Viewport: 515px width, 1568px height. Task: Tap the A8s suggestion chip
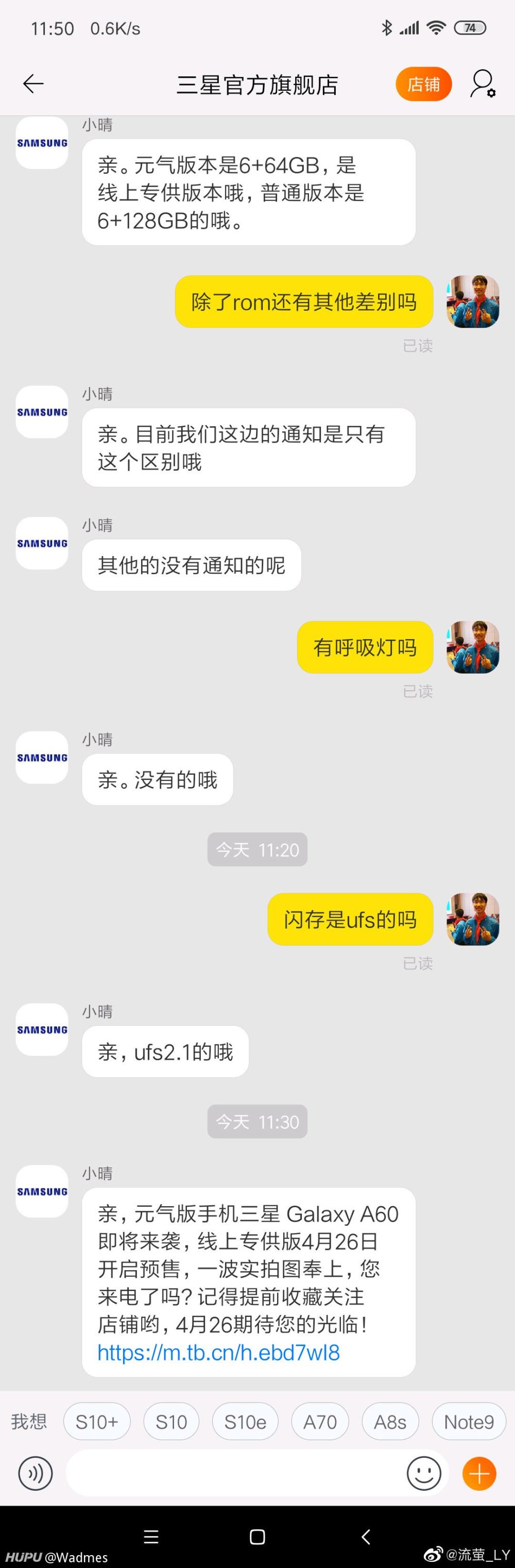pyautogui.click(x=390, y=1422)
